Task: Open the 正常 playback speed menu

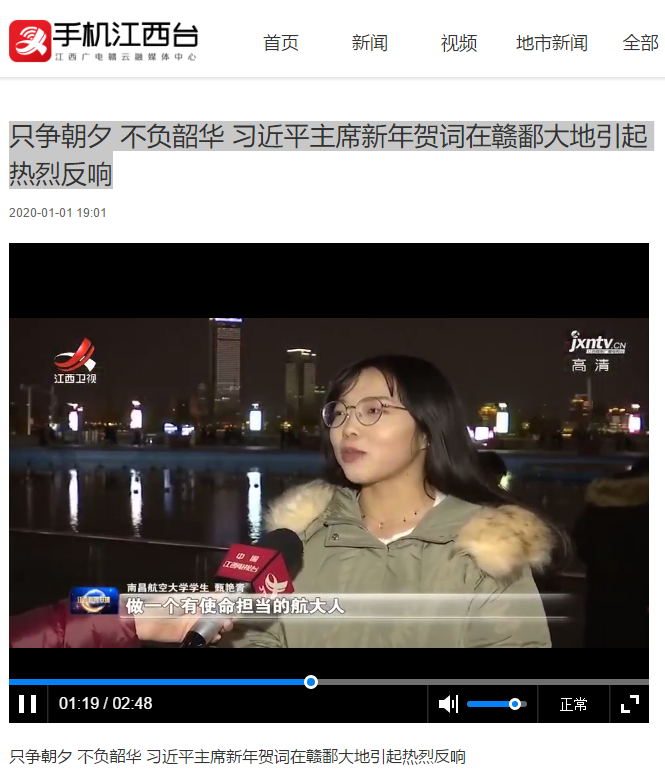Action: click(x=574, y=703)
